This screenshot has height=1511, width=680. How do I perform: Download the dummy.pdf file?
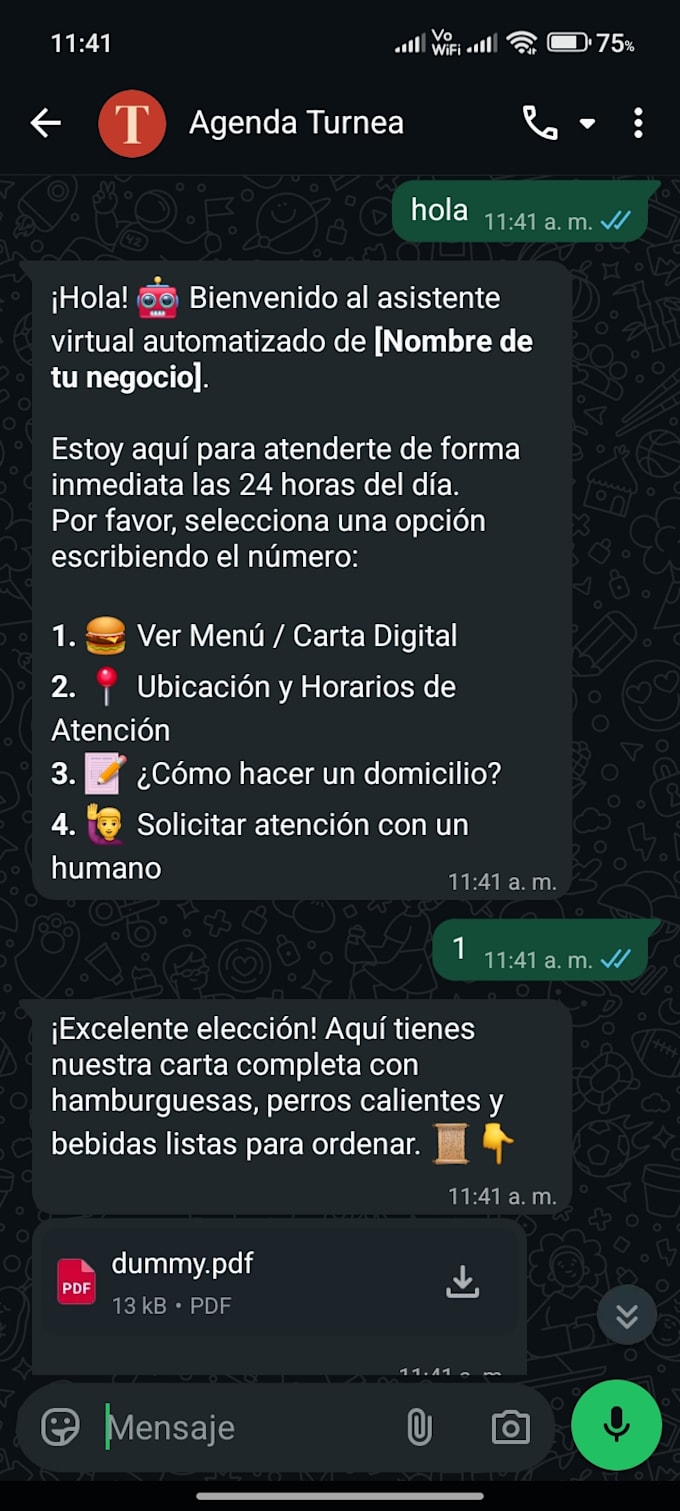[x=462, y=1282]
